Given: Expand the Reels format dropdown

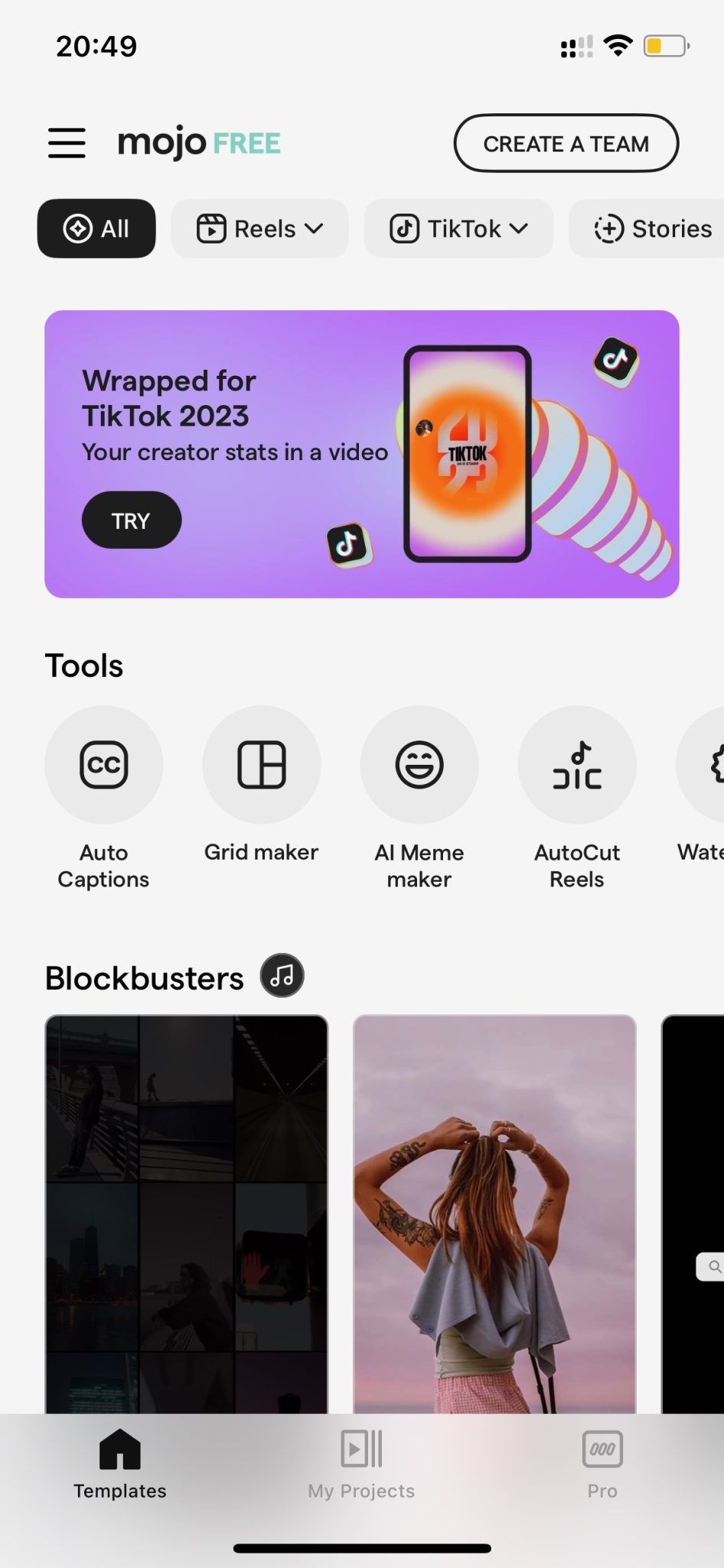Looking at the screenshot, I should [259, 228].
